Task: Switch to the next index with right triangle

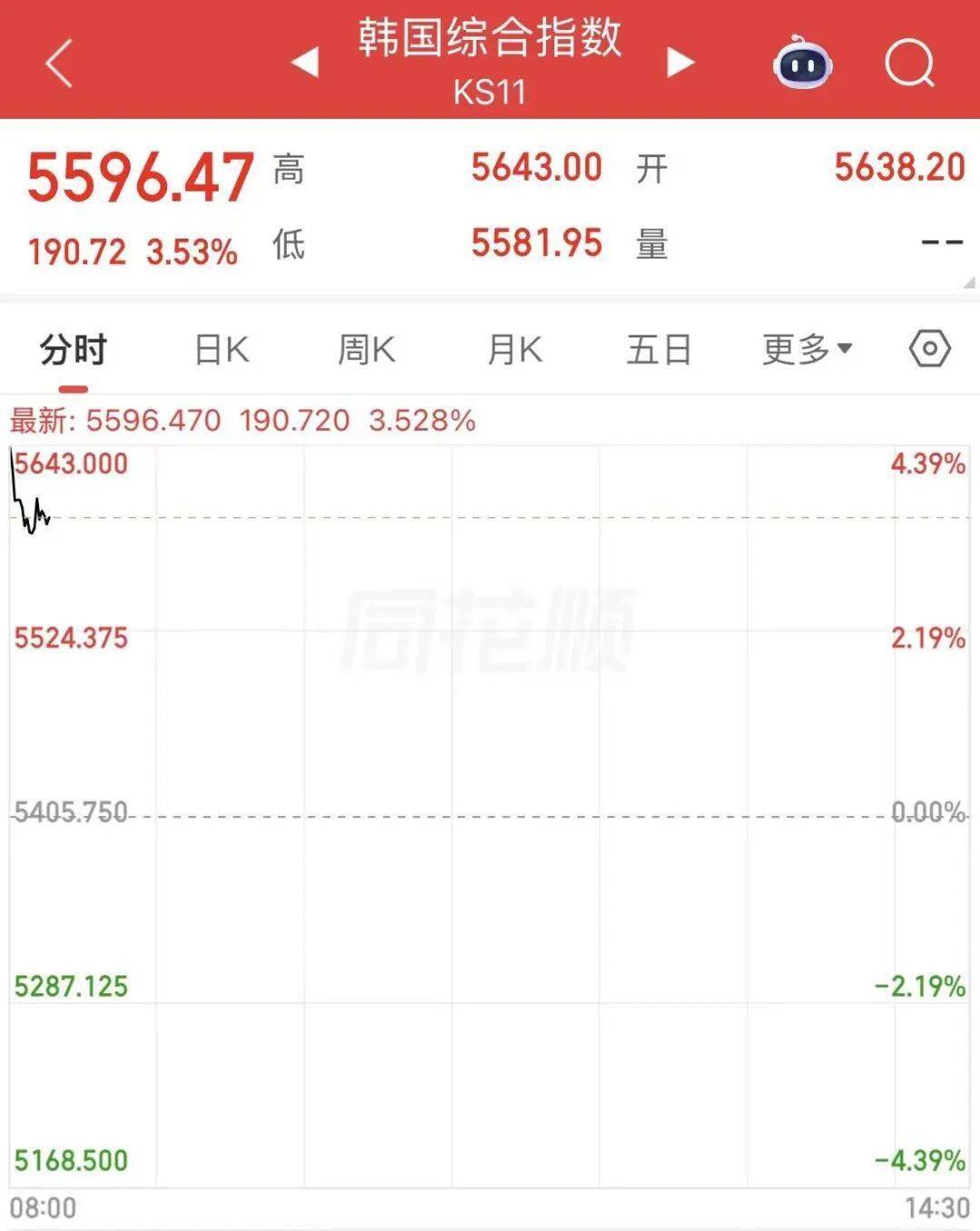Action: click(x=680, y=63)
